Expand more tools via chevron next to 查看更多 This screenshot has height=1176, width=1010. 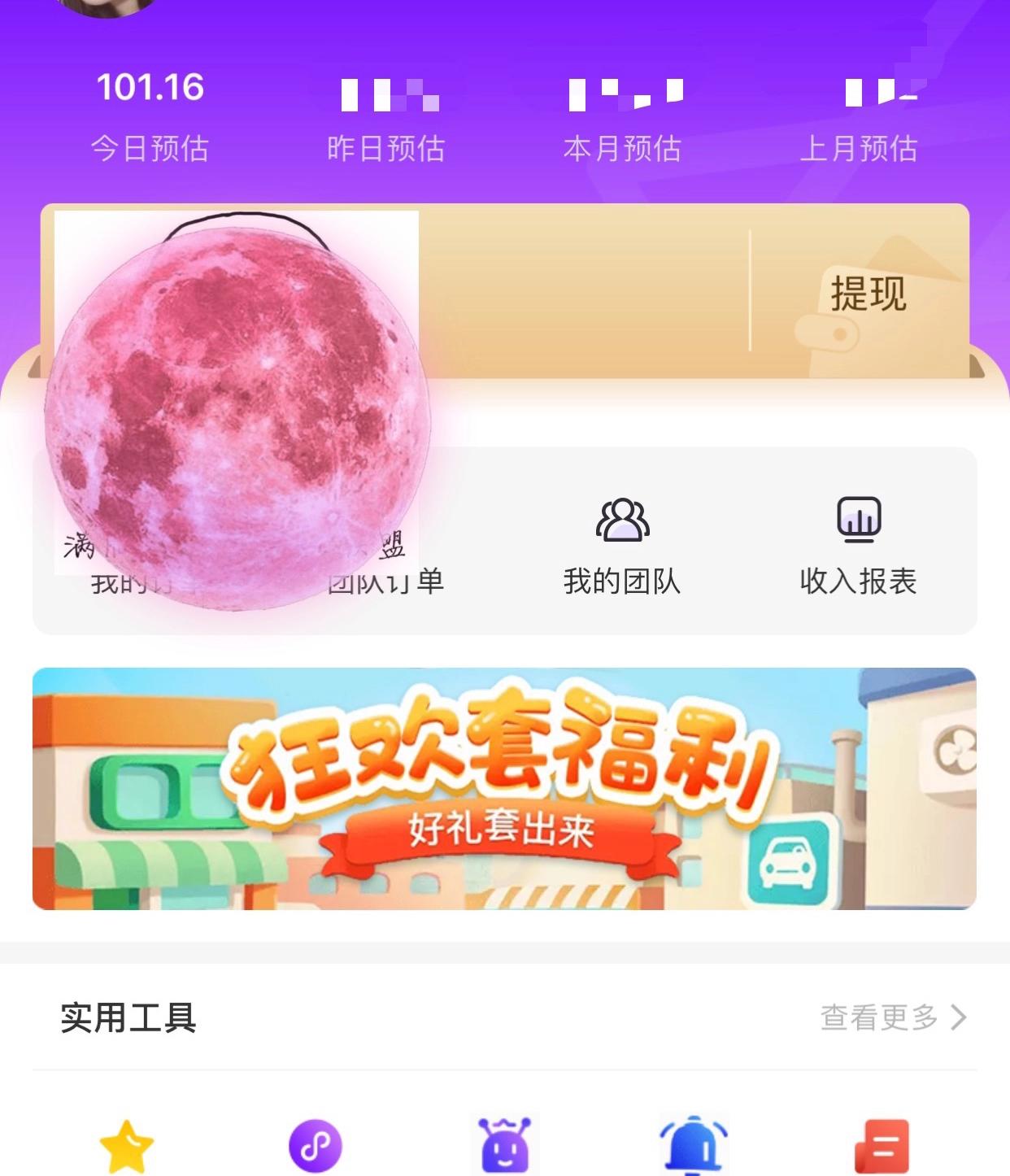click(x=958, y=1016)
